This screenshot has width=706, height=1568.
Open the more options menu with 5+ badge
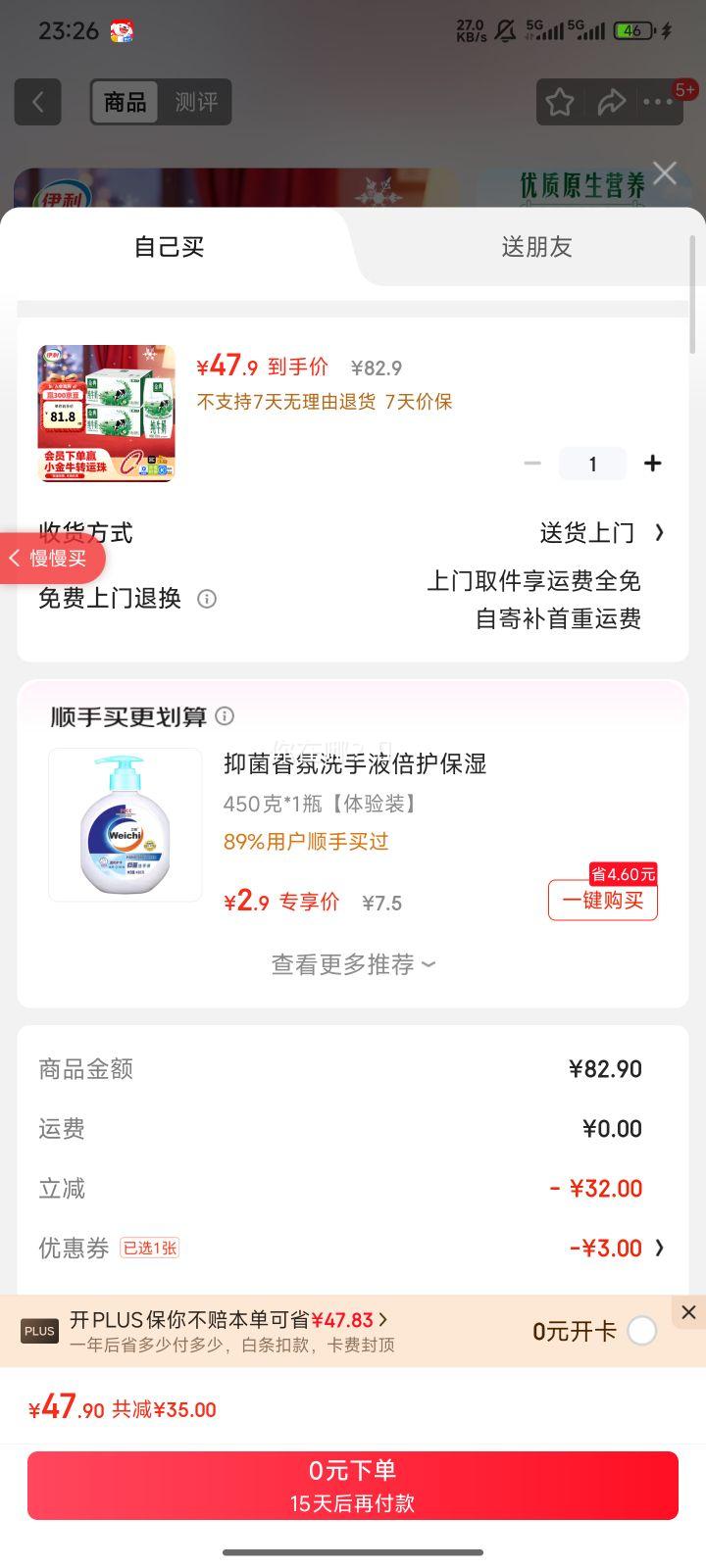pos(660,102)
